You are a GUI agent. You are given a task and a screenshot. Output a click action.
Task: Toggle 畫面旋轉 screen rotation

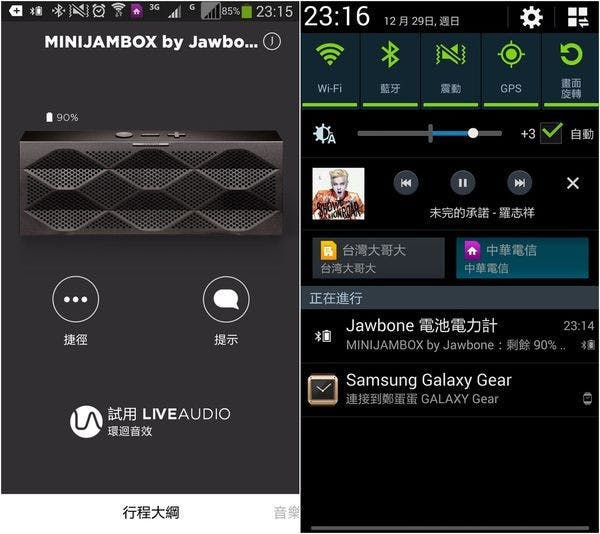571,66
